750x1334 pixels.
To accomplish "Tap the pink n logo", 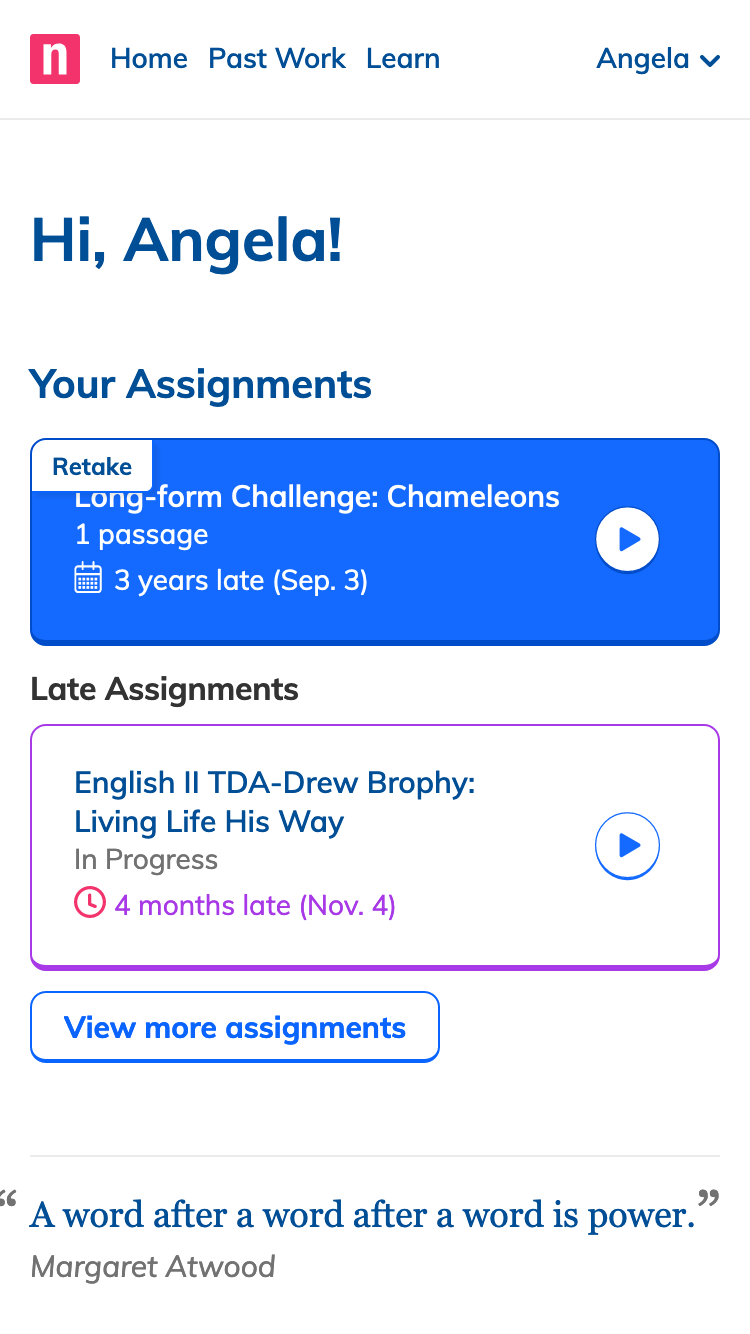I will 55,59.
